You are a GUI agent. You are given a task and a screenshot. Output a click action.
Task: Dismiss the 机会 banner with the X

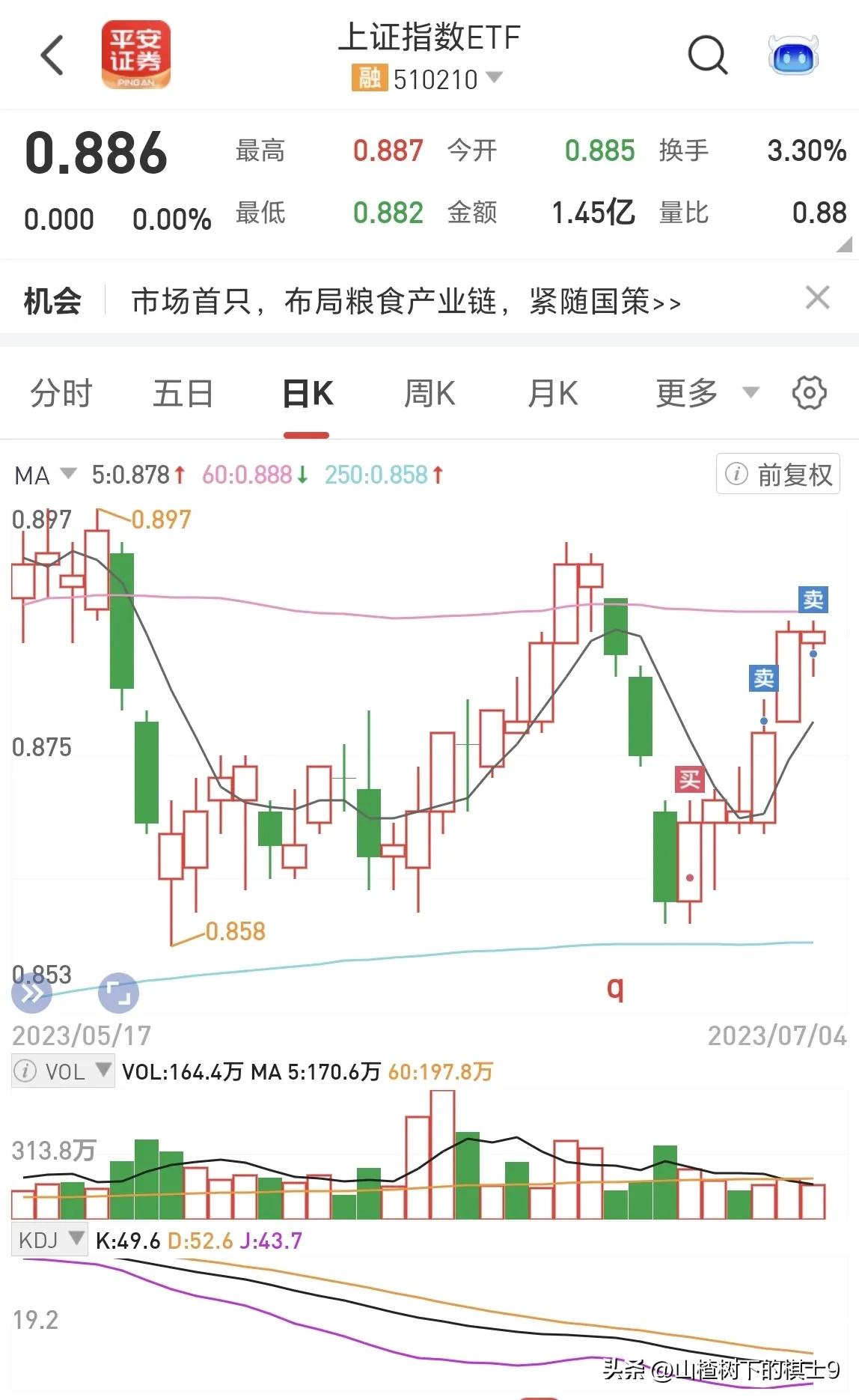817,297
